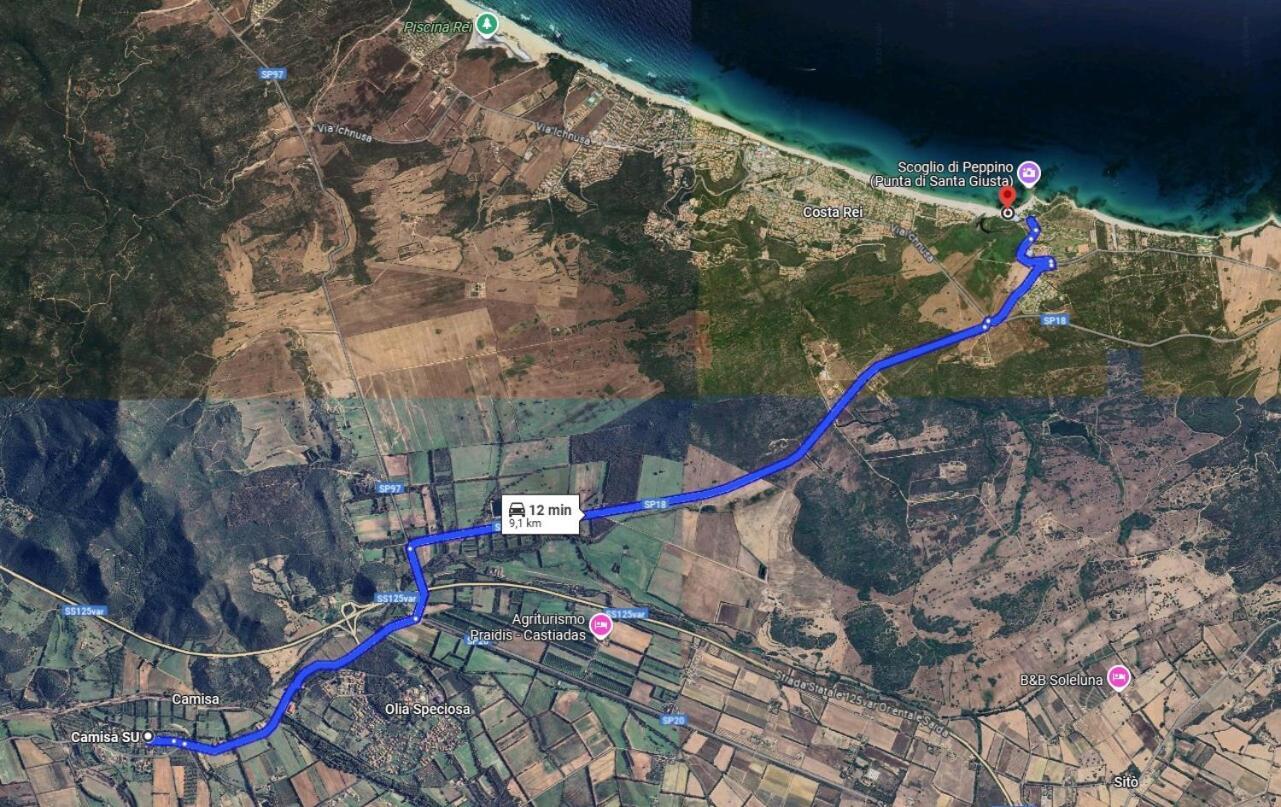Open the Scoglio di Peppino place marker
This screenshot has width=1281, height=807.
coord(1028,173)
